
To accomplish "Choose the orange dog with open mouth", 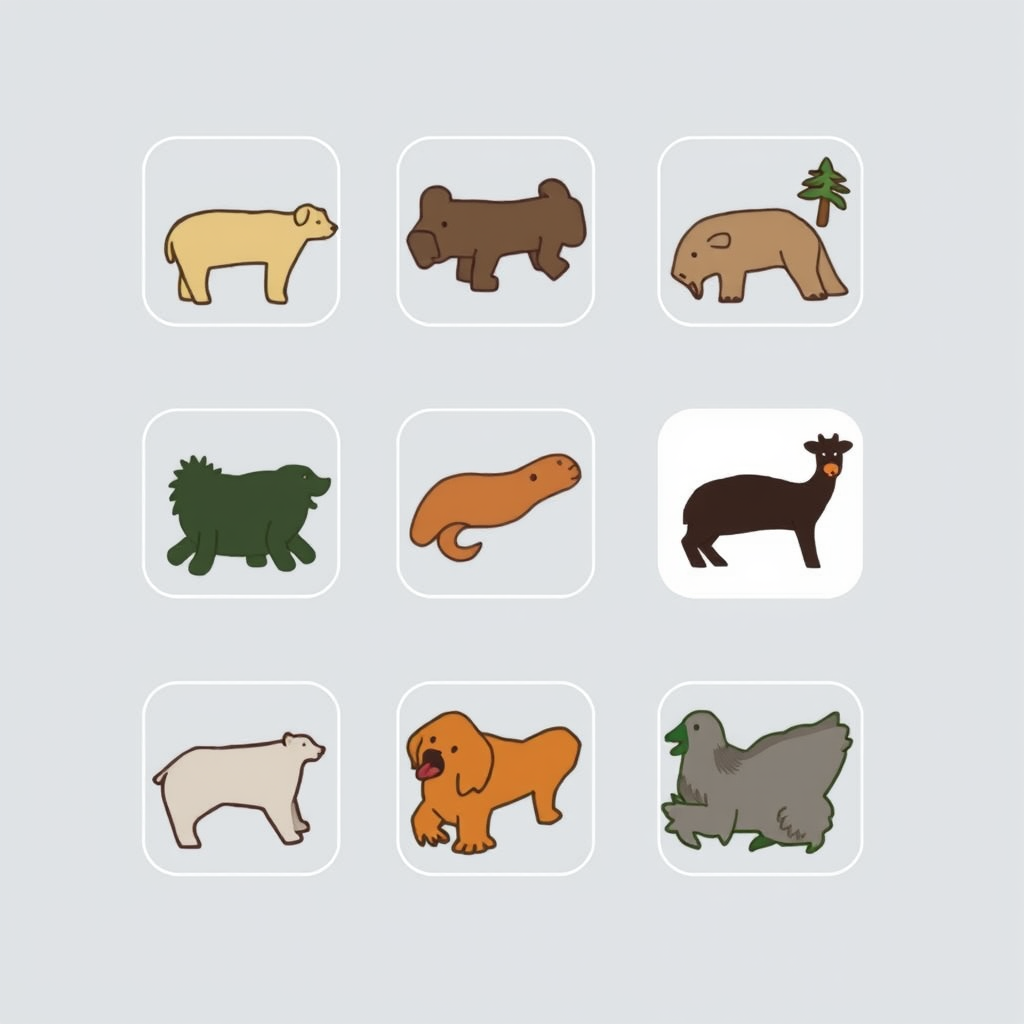I will pyautogui.click(x=496, y=778).
